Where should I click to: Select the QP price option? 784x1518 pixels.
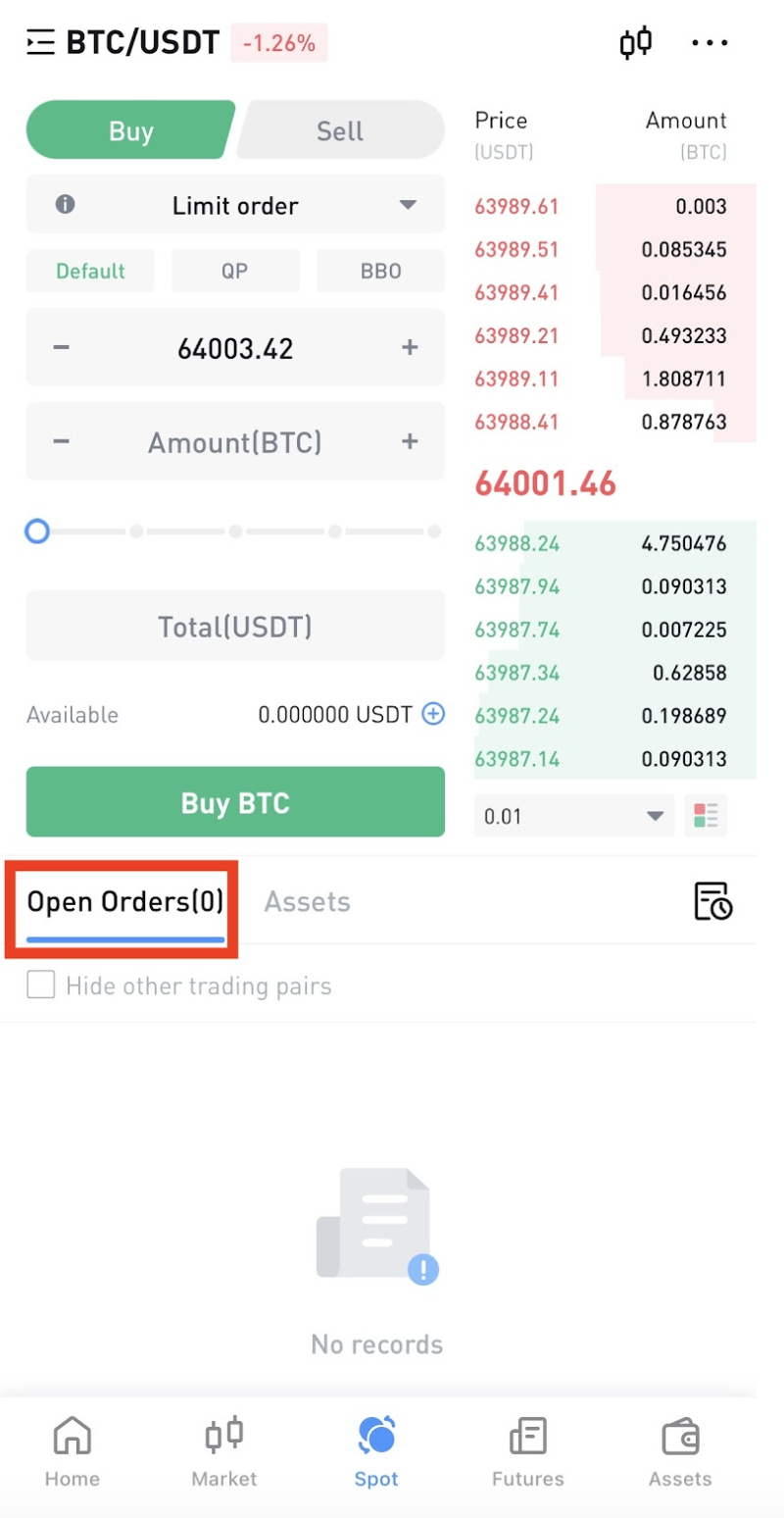pos(235,272)
